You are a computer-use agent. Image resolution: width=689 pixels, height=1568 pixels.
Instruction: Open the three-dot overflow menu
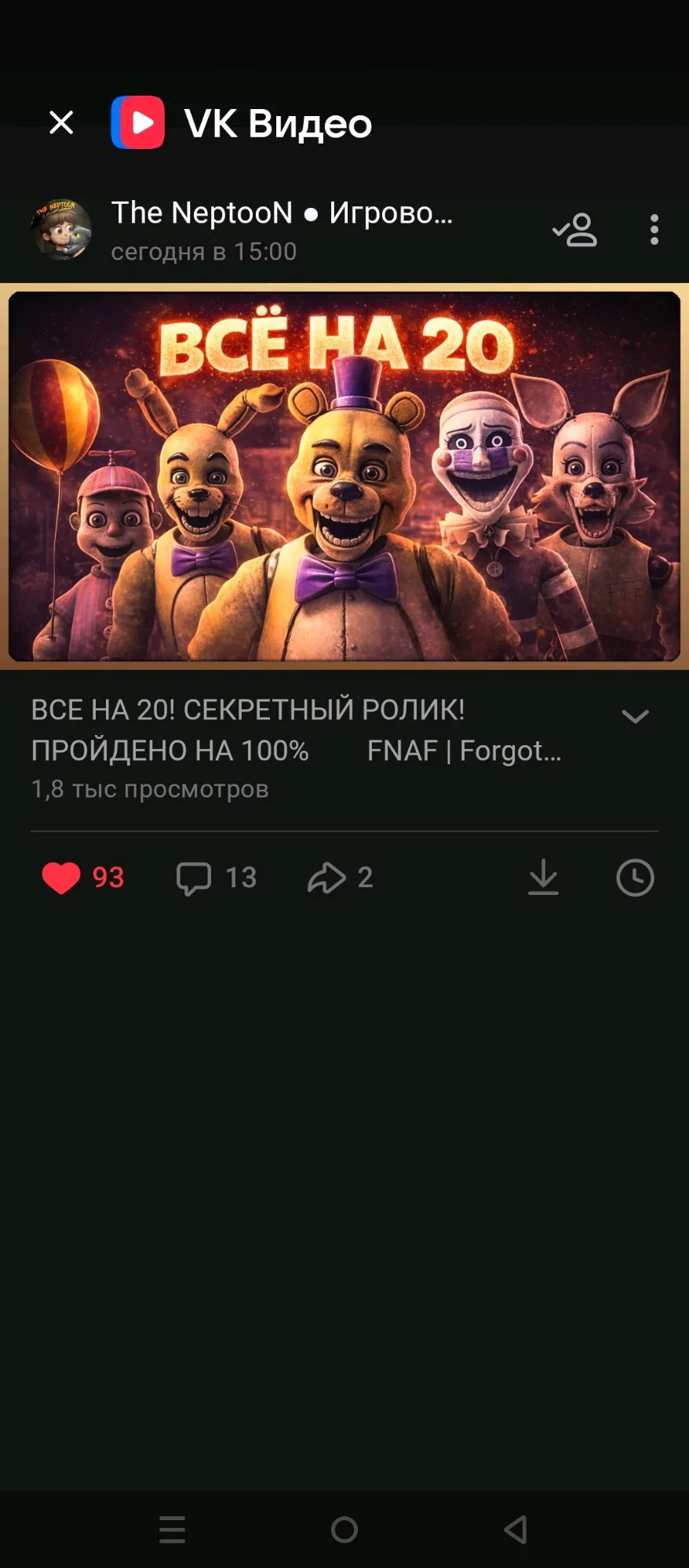pyautogui.click(x=654, y=230)
